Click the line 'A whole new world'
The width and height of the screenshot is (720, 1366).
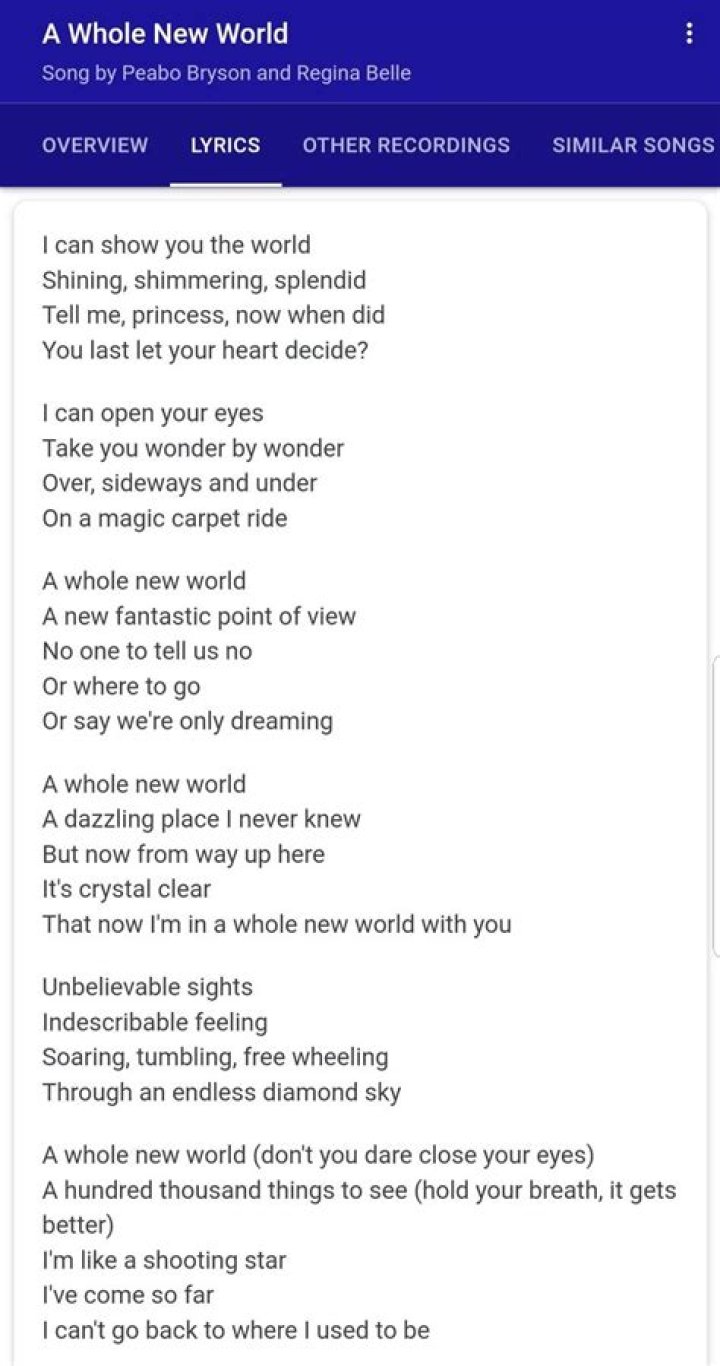144,581
